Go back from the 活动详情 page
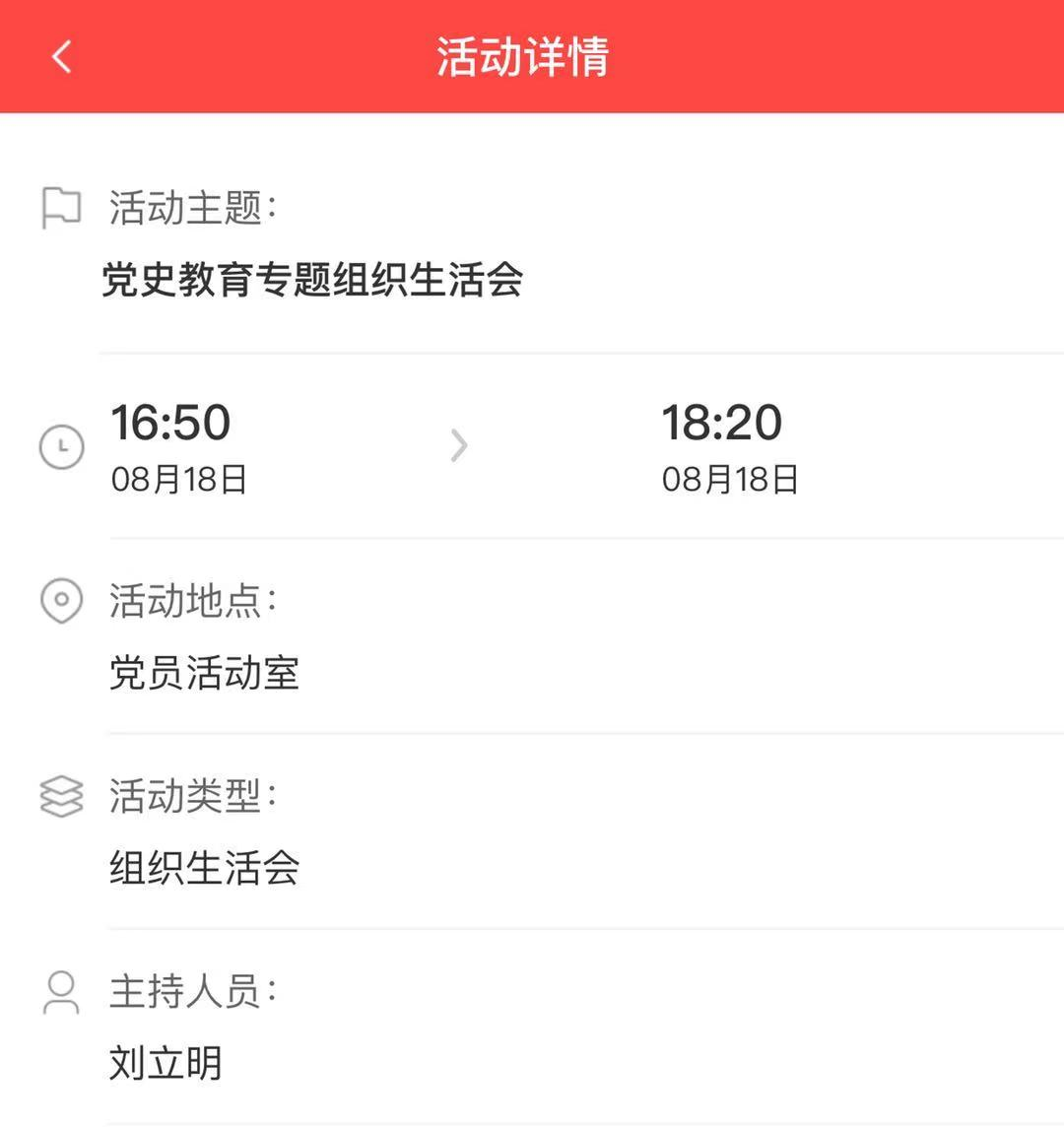The width and height of the screenshot is (1064, 1127). point(62,56)
